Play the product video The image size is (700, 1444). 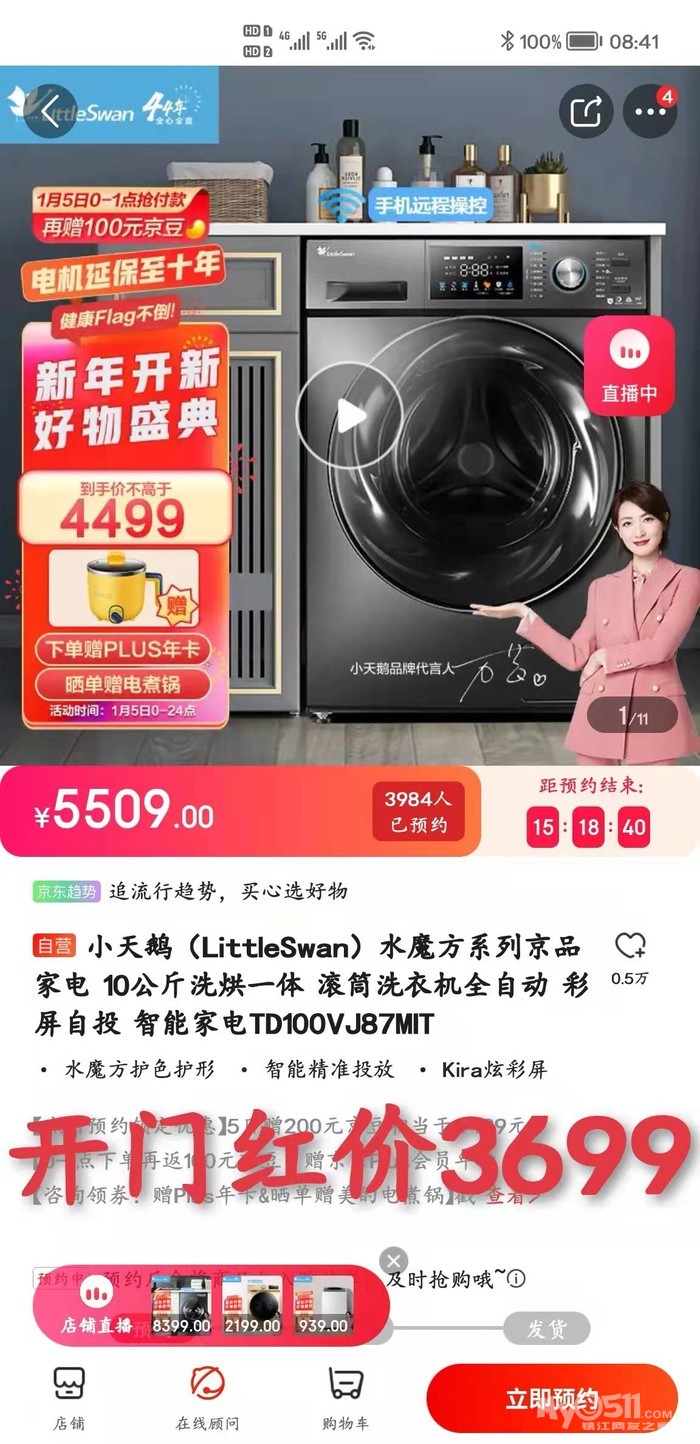click(x=349, y=415)
